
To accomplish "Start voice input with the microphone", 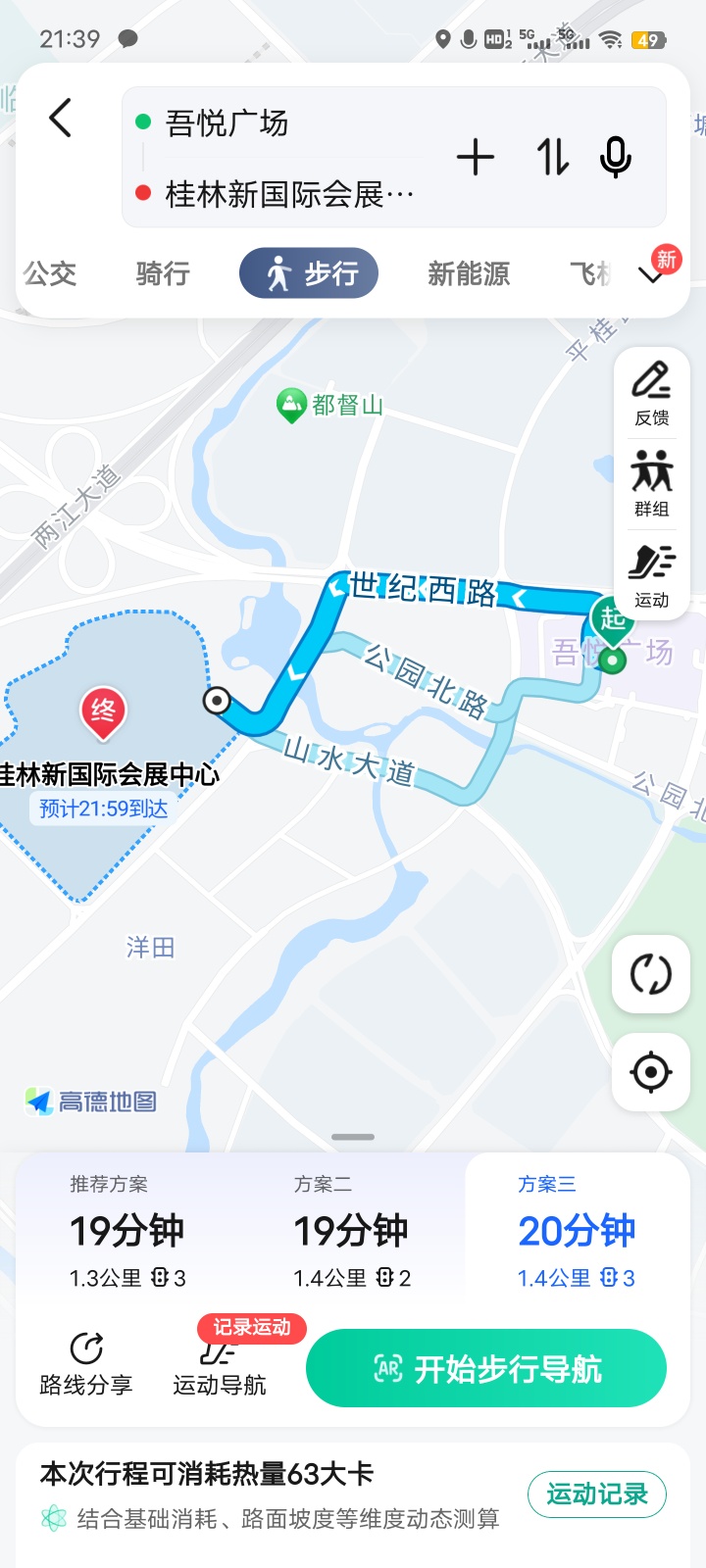I will 616,157.
